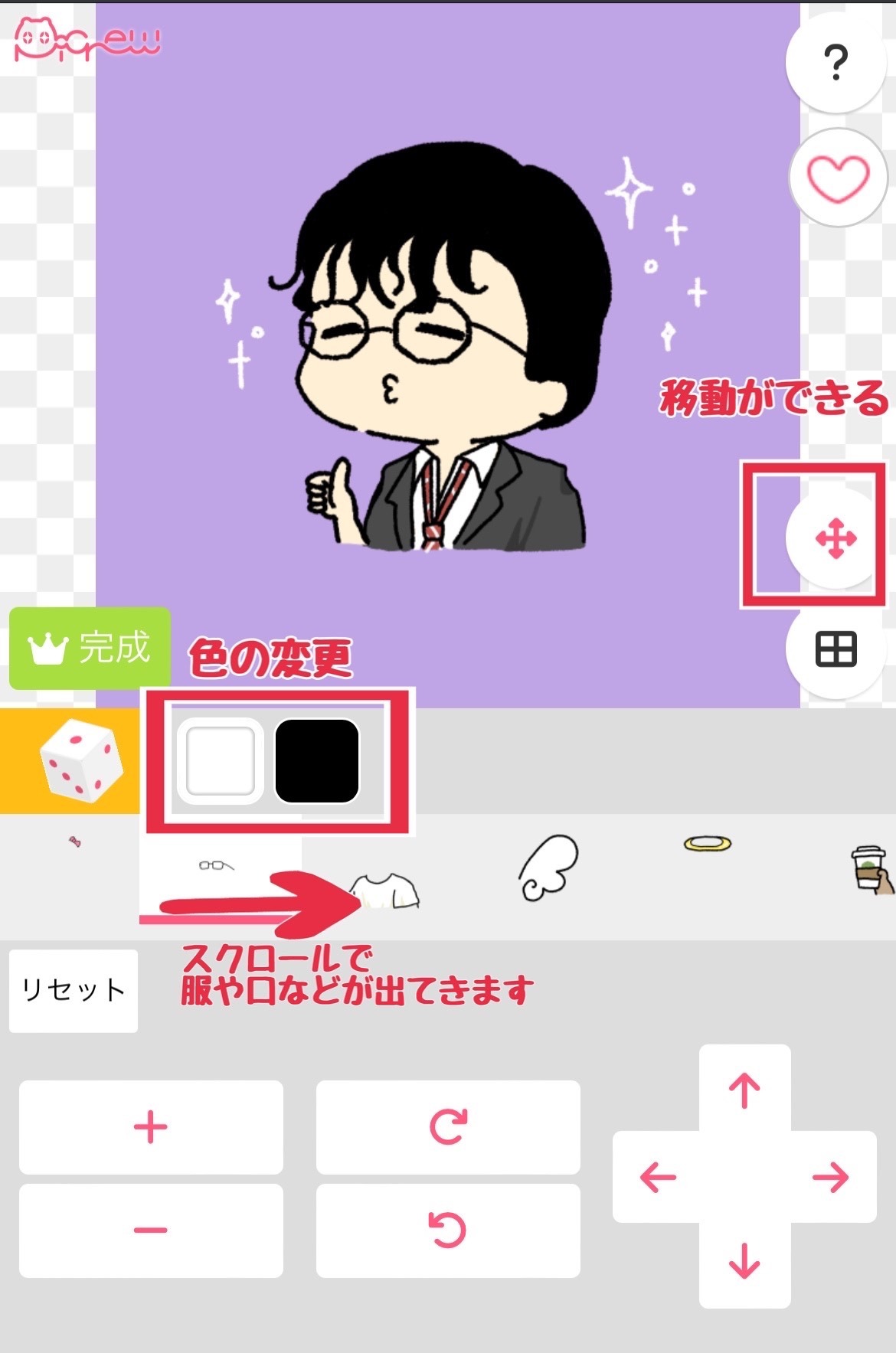Favorite this image maker with the heart

(x=838, y=178)
